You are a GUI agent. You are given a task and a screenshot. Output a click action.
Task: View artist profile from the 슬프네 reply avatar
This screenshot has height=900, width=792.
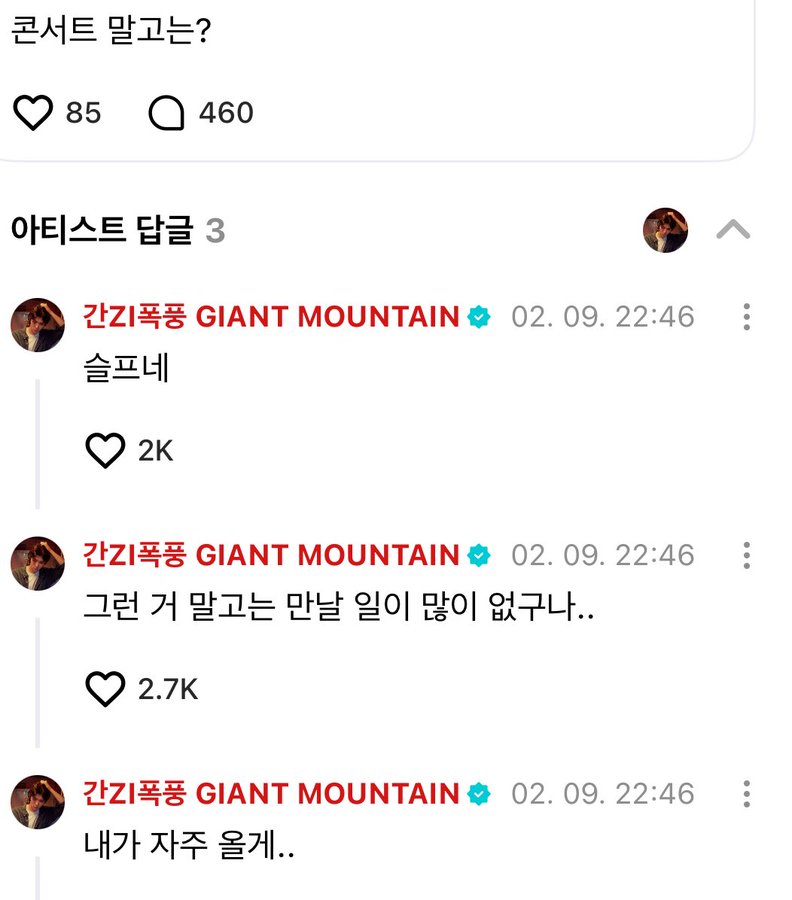[x=38, y=324]
